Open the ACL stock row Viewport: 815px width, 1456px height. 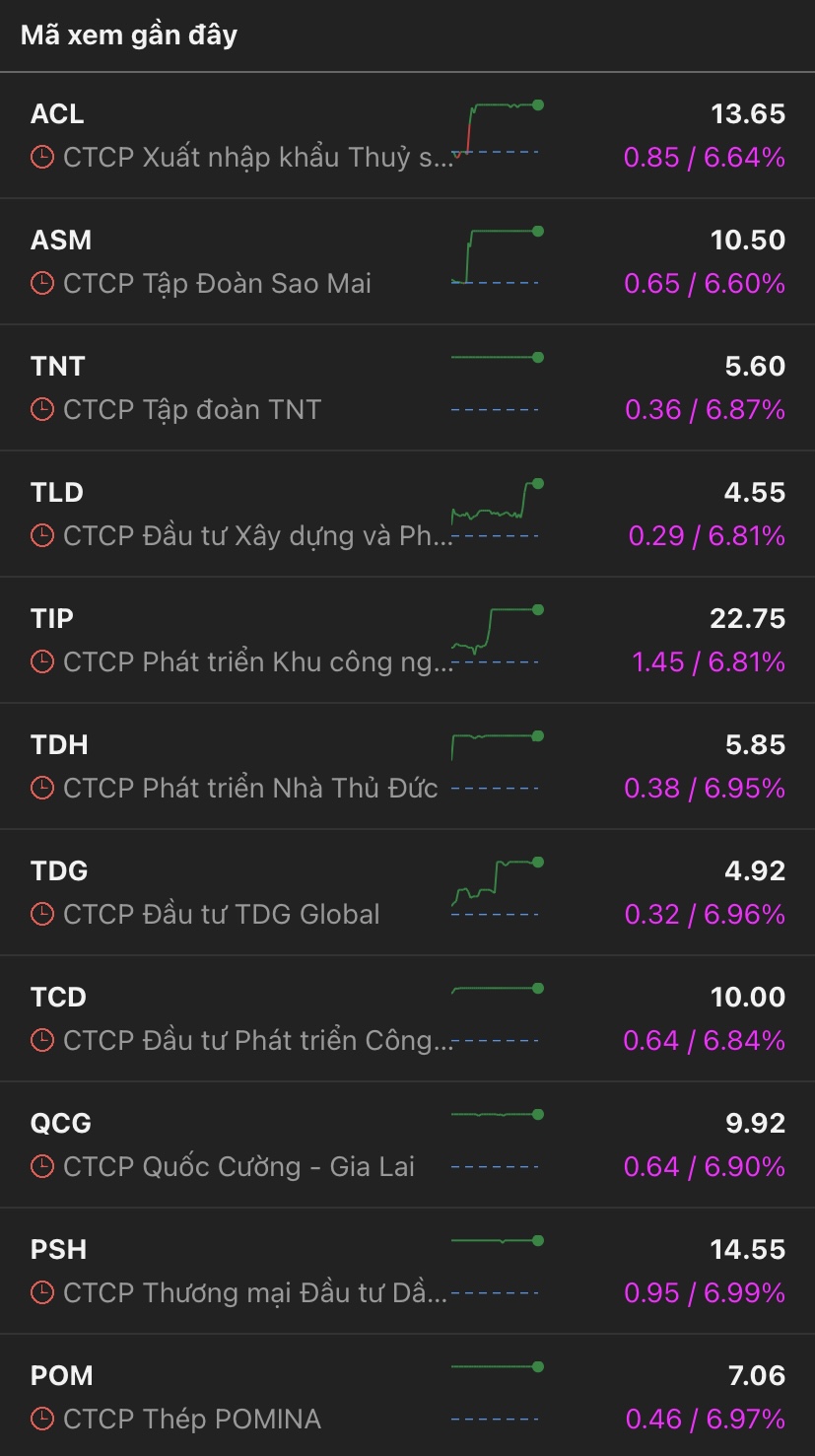[x=246, y=135]
